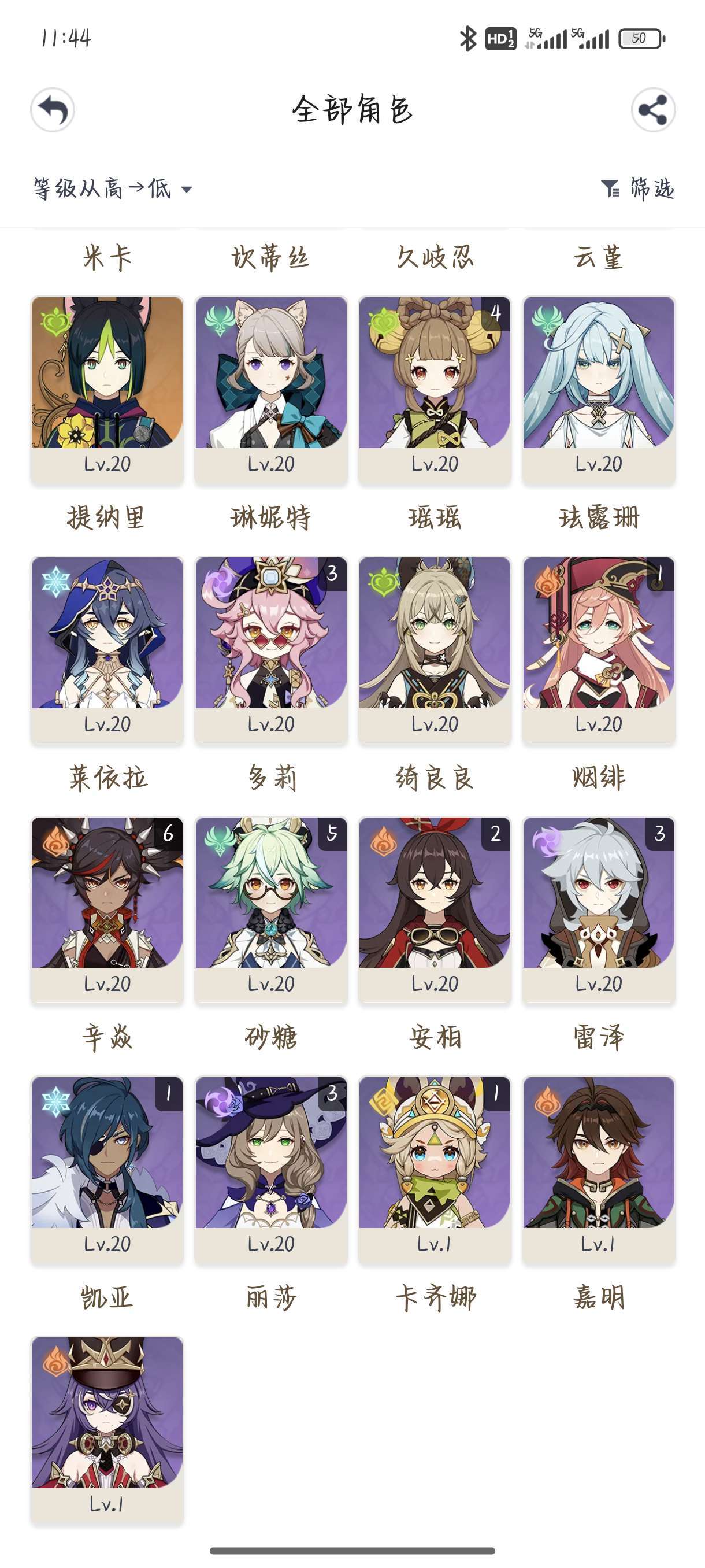The image size is (705, 1568).
Task: Tap the 安柏 character card
Action: (x=435, y=911)
